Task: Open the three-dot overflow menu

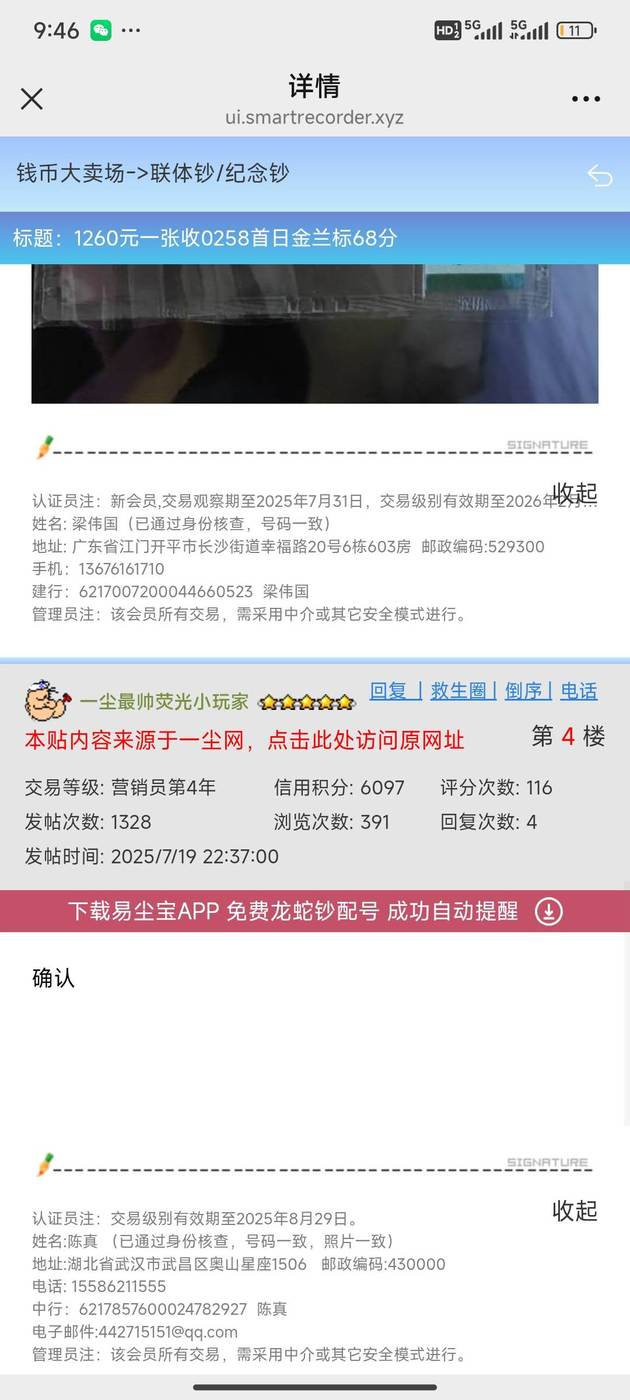Action: pos(586,99)
